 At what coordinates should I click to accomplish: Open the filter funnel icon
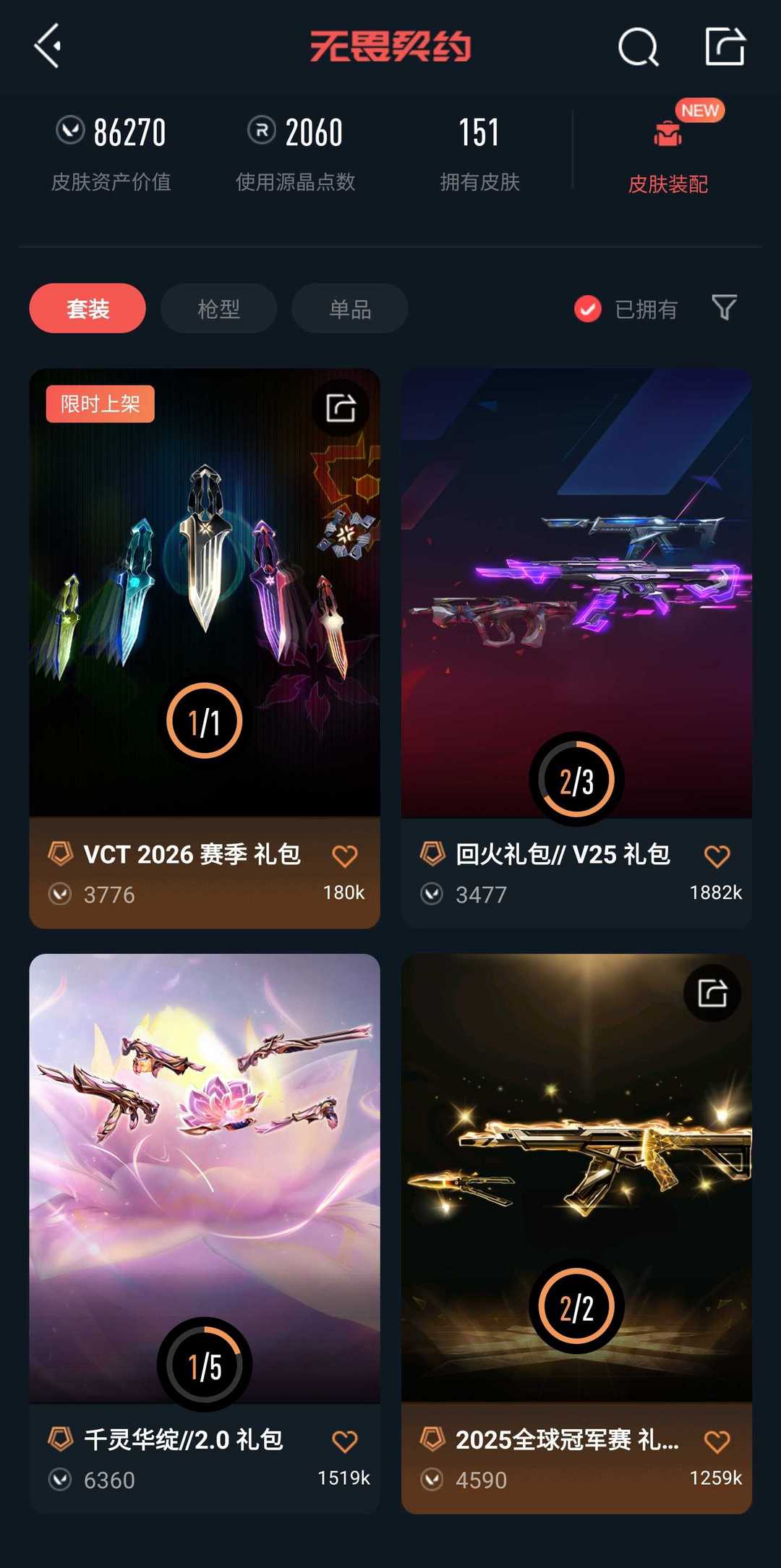click(x=725, y=308)
